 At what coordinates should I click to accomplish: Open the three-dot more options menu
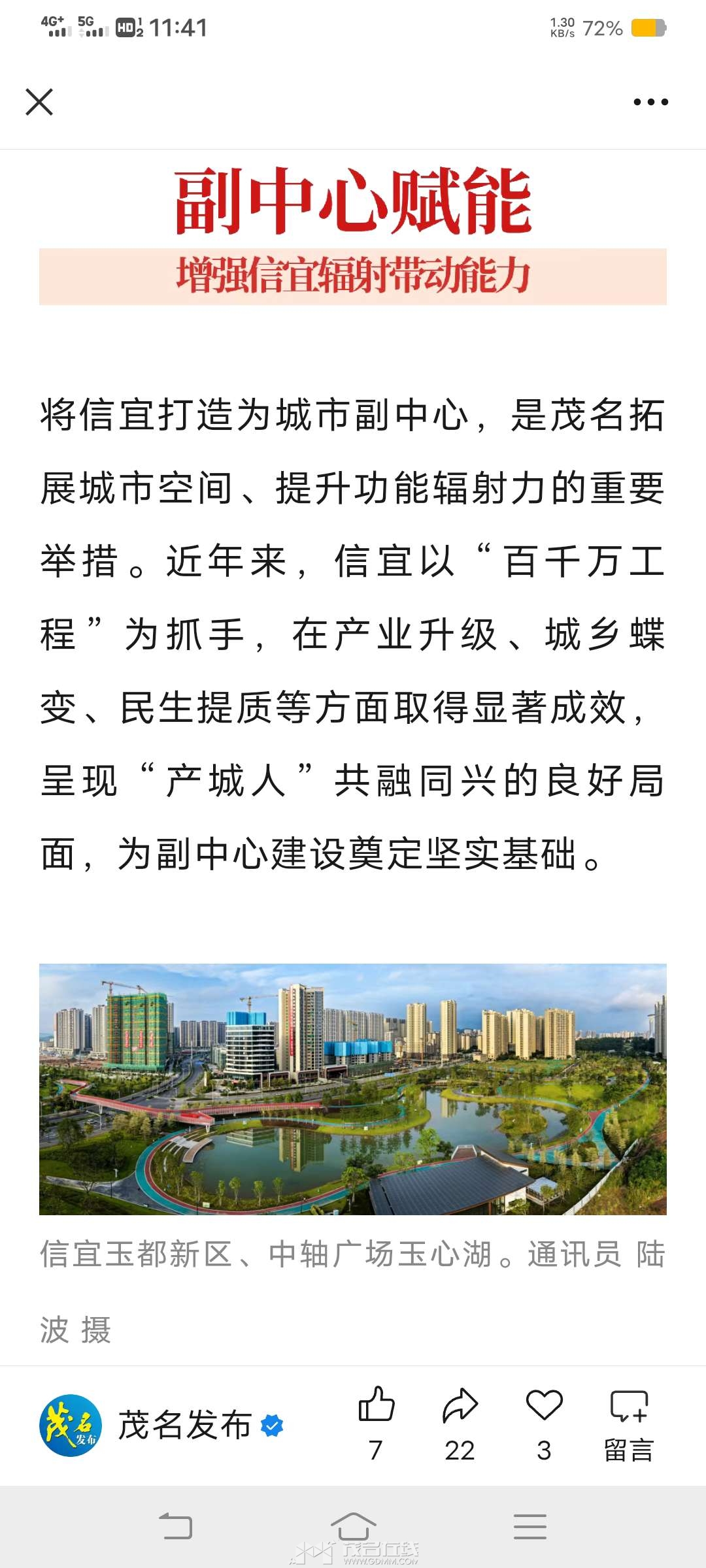[649, 102]
